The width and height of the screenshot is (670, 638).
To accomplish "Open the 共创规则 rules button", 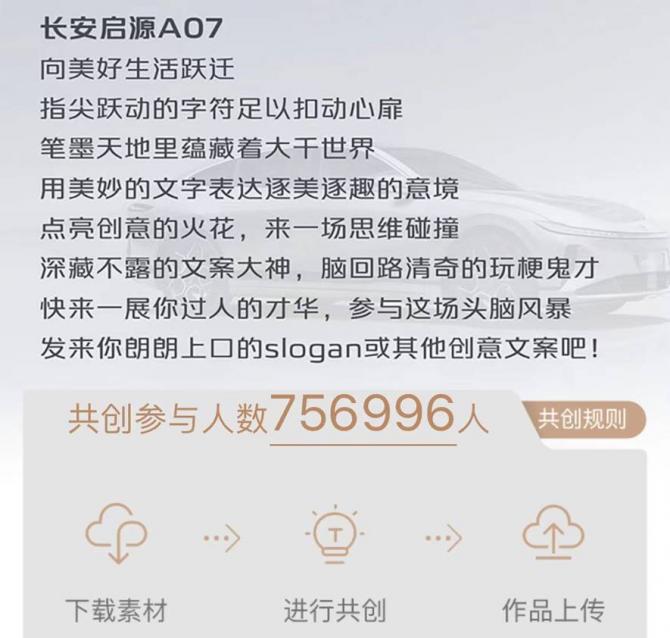I will point(581,417).
